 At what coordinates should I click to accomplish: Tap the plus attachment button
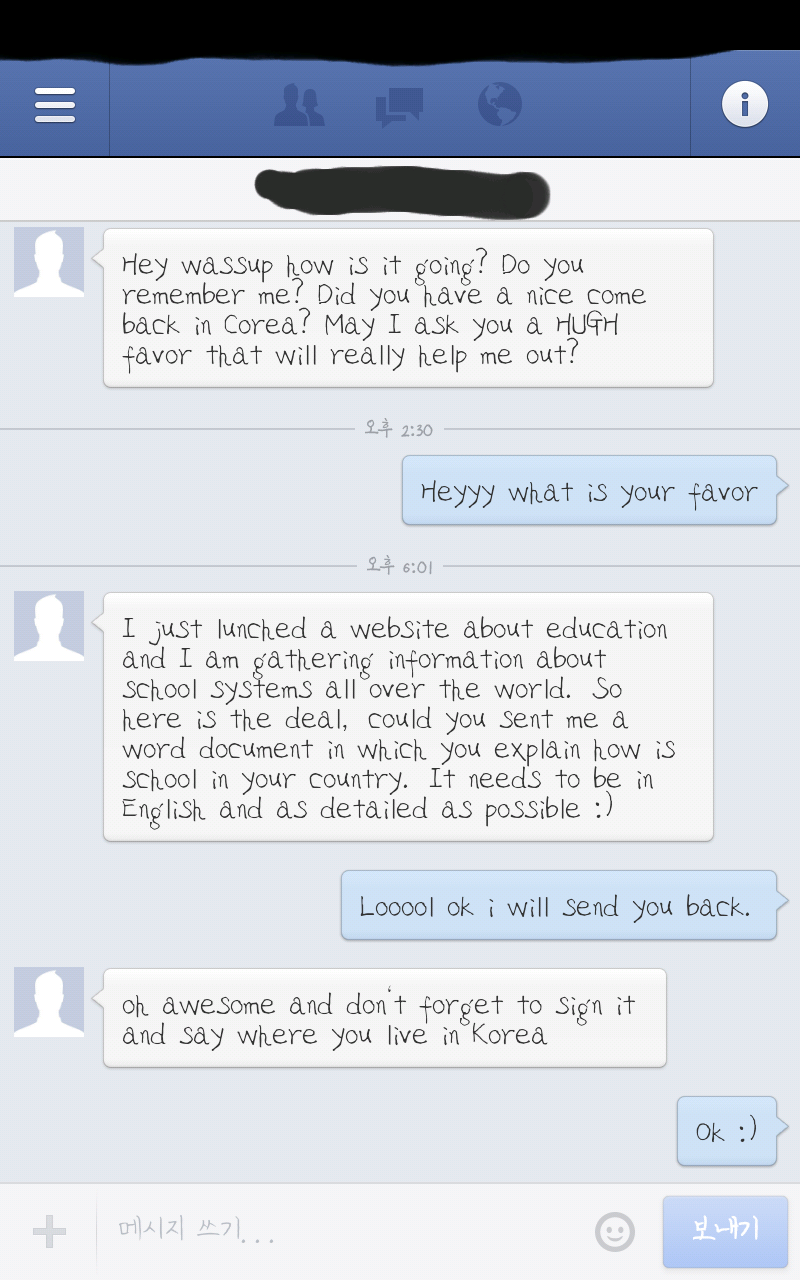pos(49,1231)
